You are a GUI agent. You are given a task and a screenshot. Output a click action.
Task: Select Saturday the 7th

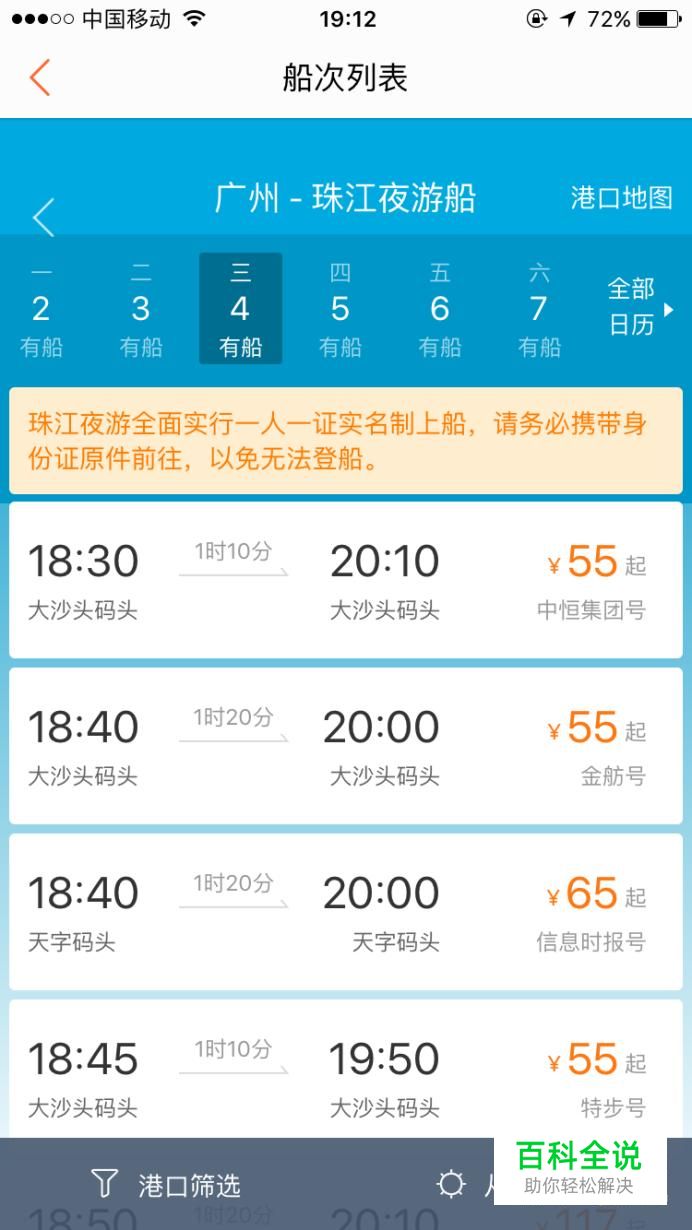pyautogui.click(x=540, y=309)
